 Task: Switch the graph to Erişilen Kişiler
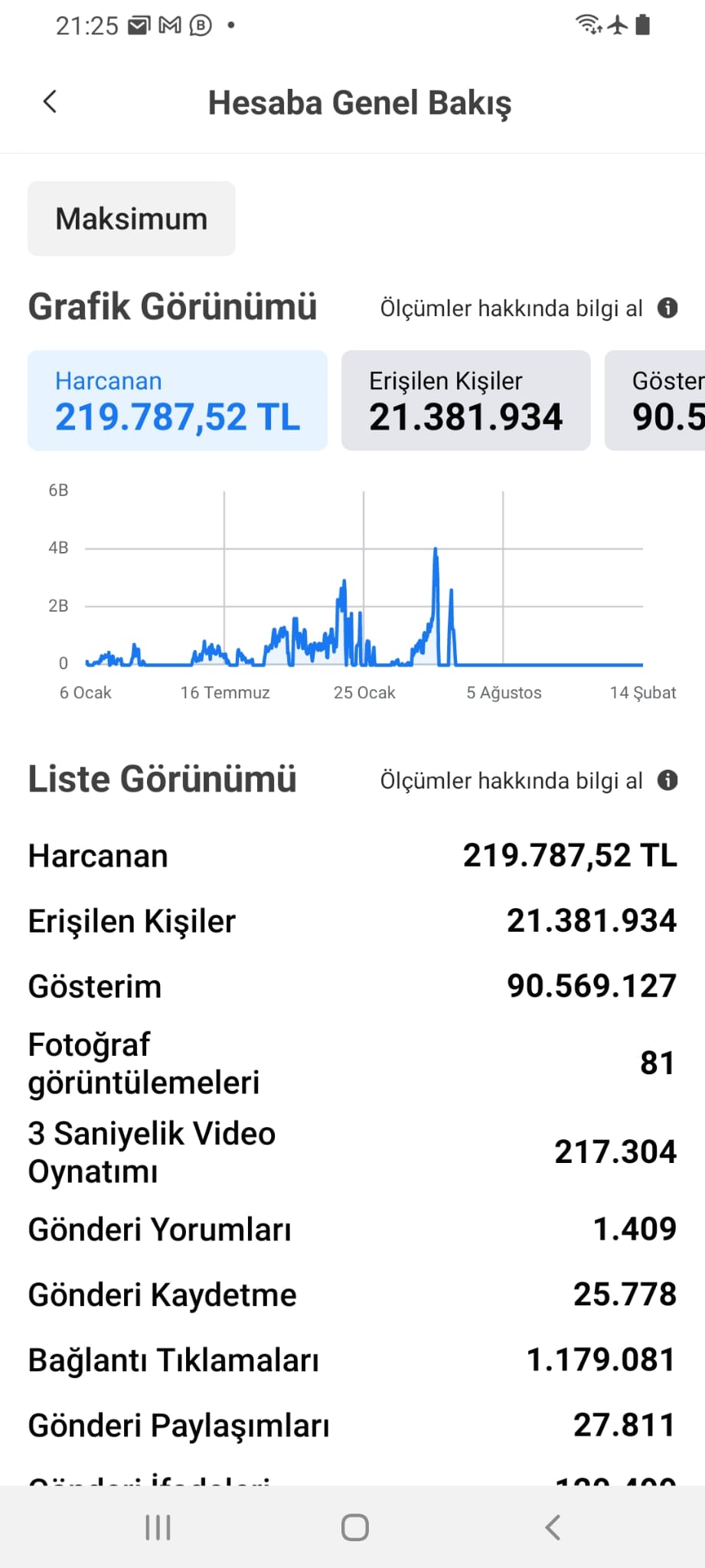[x=466, y=400]
